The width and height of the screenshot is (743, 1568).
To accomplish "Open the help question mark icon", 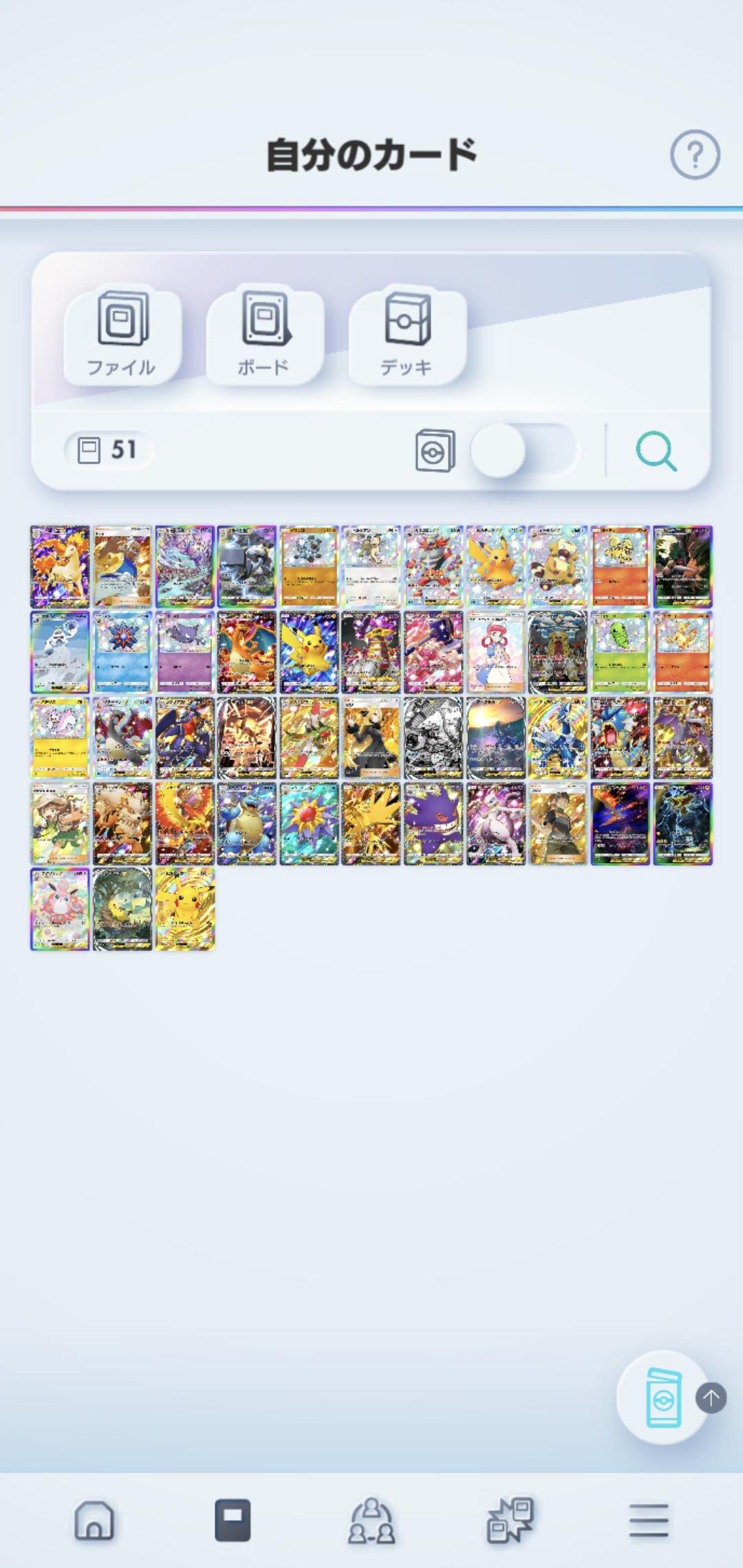I will pyautogui.click(x=695, y=155).
